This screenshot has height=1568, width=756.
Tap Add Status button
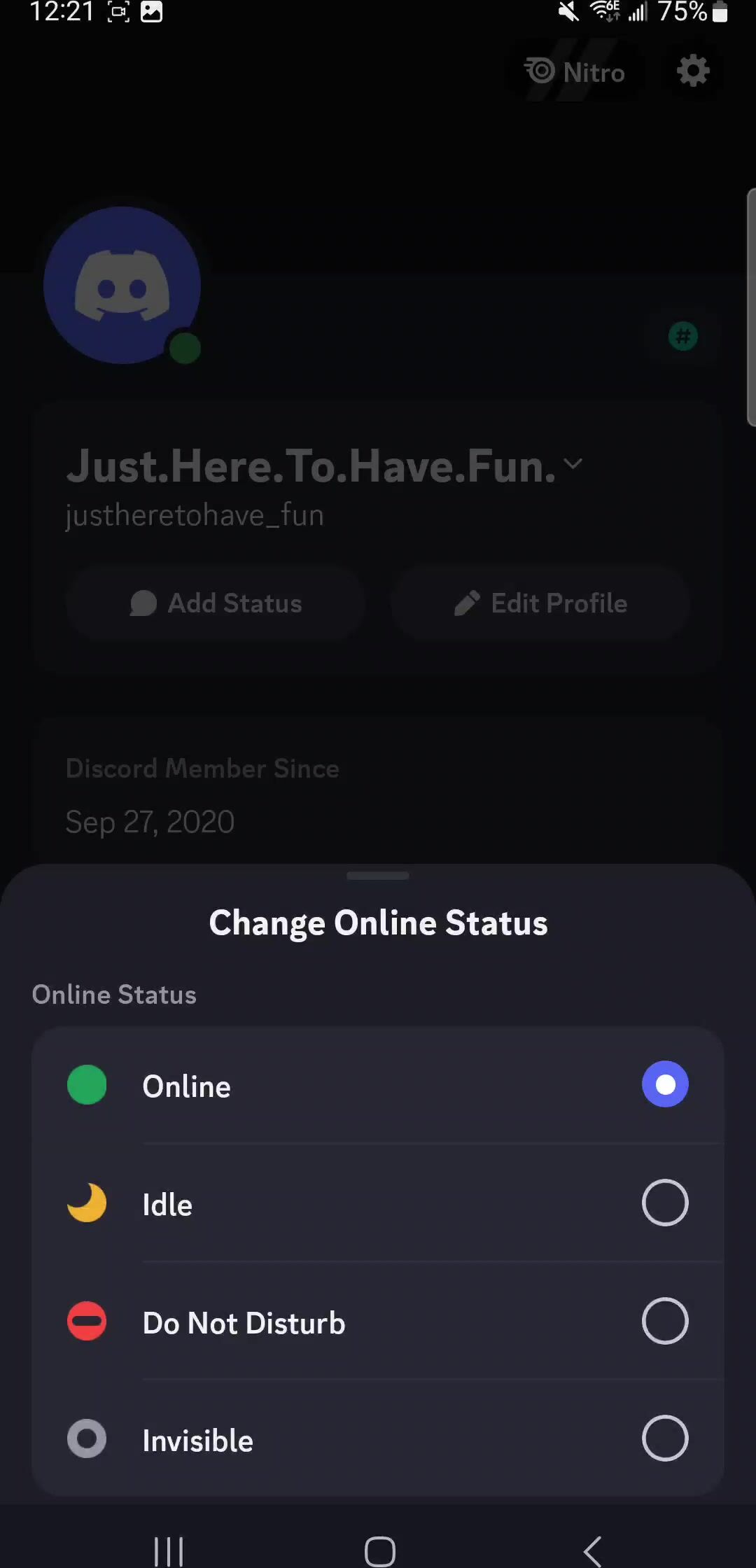216,603
